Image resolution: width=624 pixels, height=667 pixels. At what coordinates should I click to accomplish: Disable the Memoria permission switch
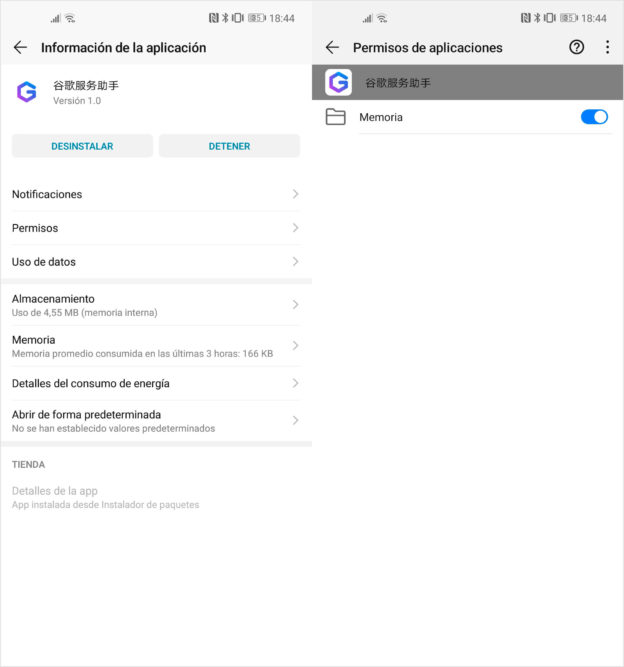coord(594,117)
